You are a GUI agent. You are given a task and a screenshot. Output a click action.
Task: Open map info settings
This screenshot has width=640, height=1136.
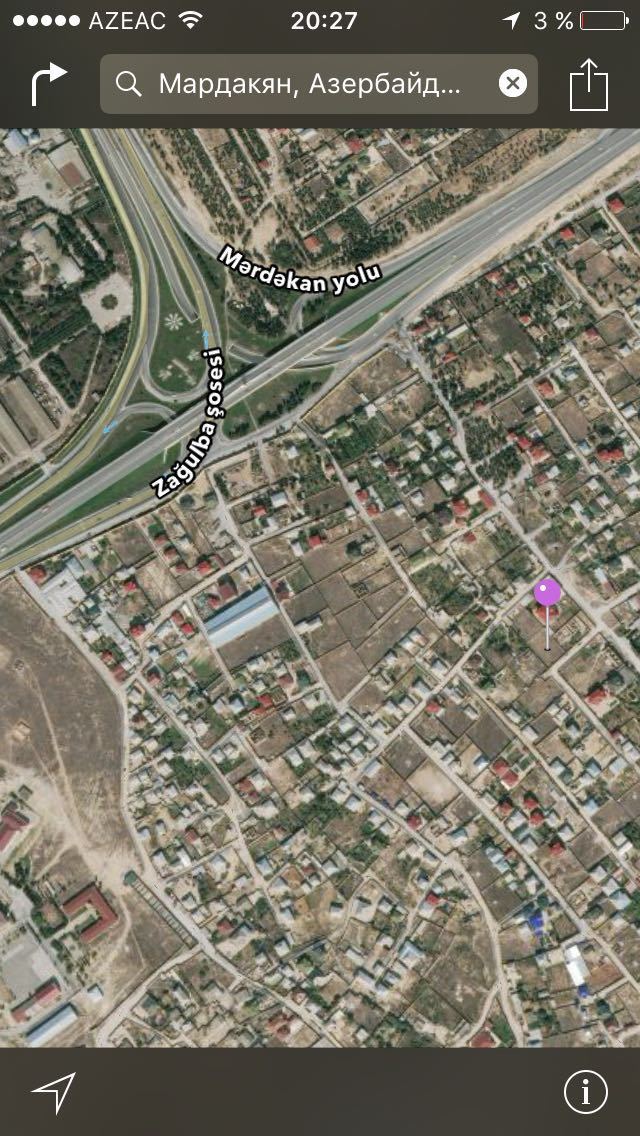coord(586,1091)
